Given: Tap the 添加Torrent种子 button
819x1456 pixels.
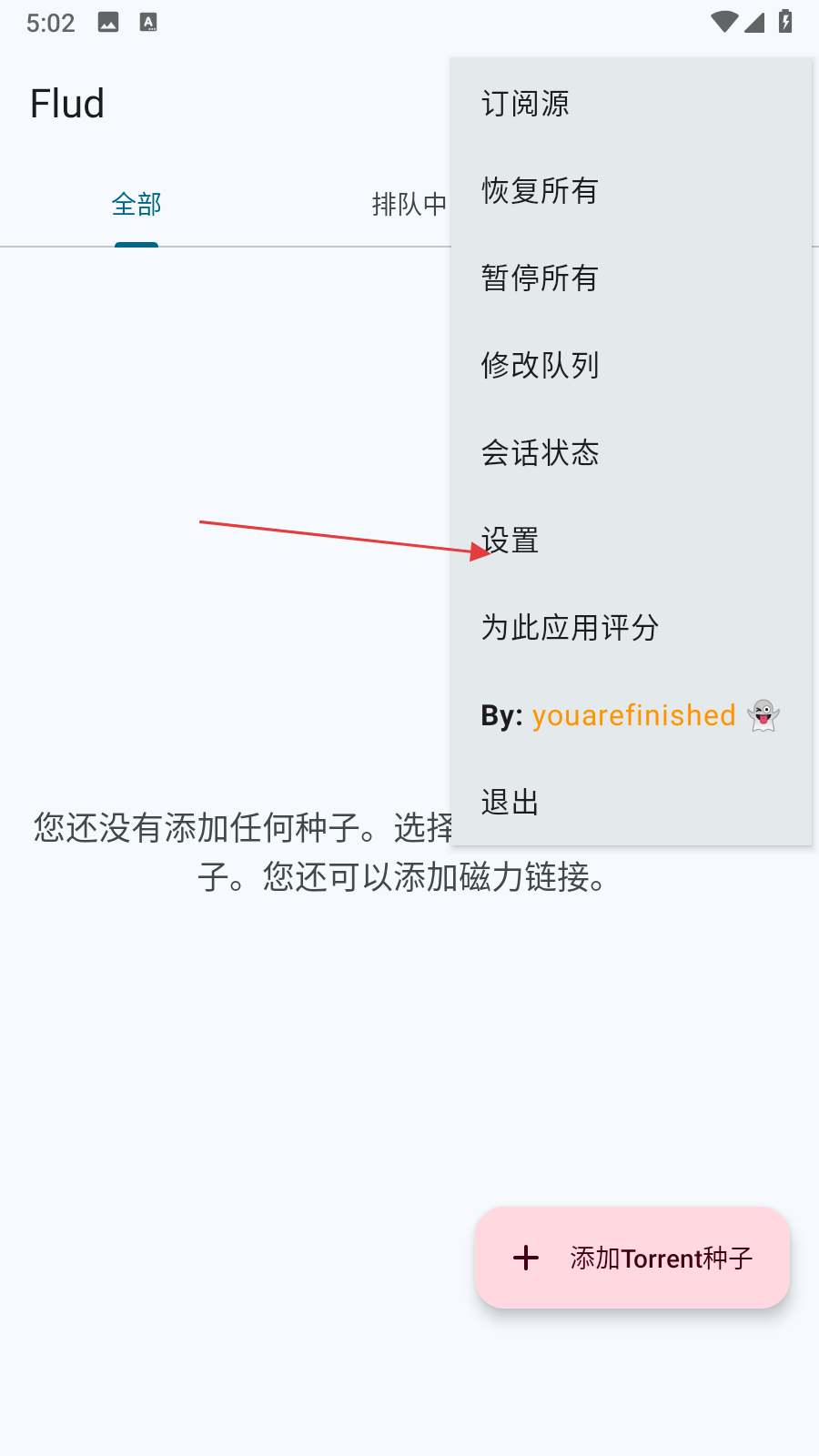Looking at the screenshot, I should coord(632,1258).
